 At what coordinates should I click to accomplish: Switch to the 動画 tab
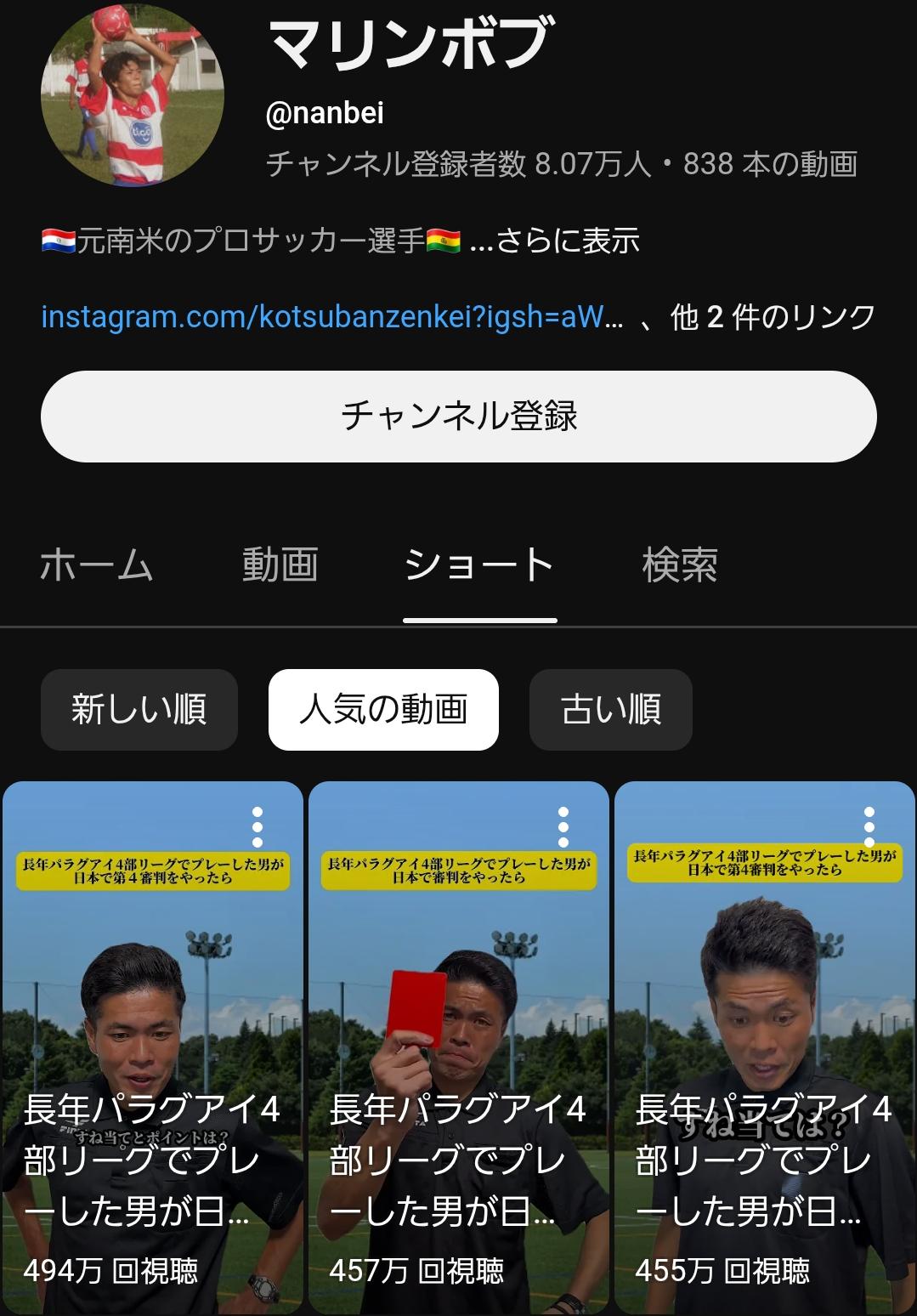[x=280, y=565]
